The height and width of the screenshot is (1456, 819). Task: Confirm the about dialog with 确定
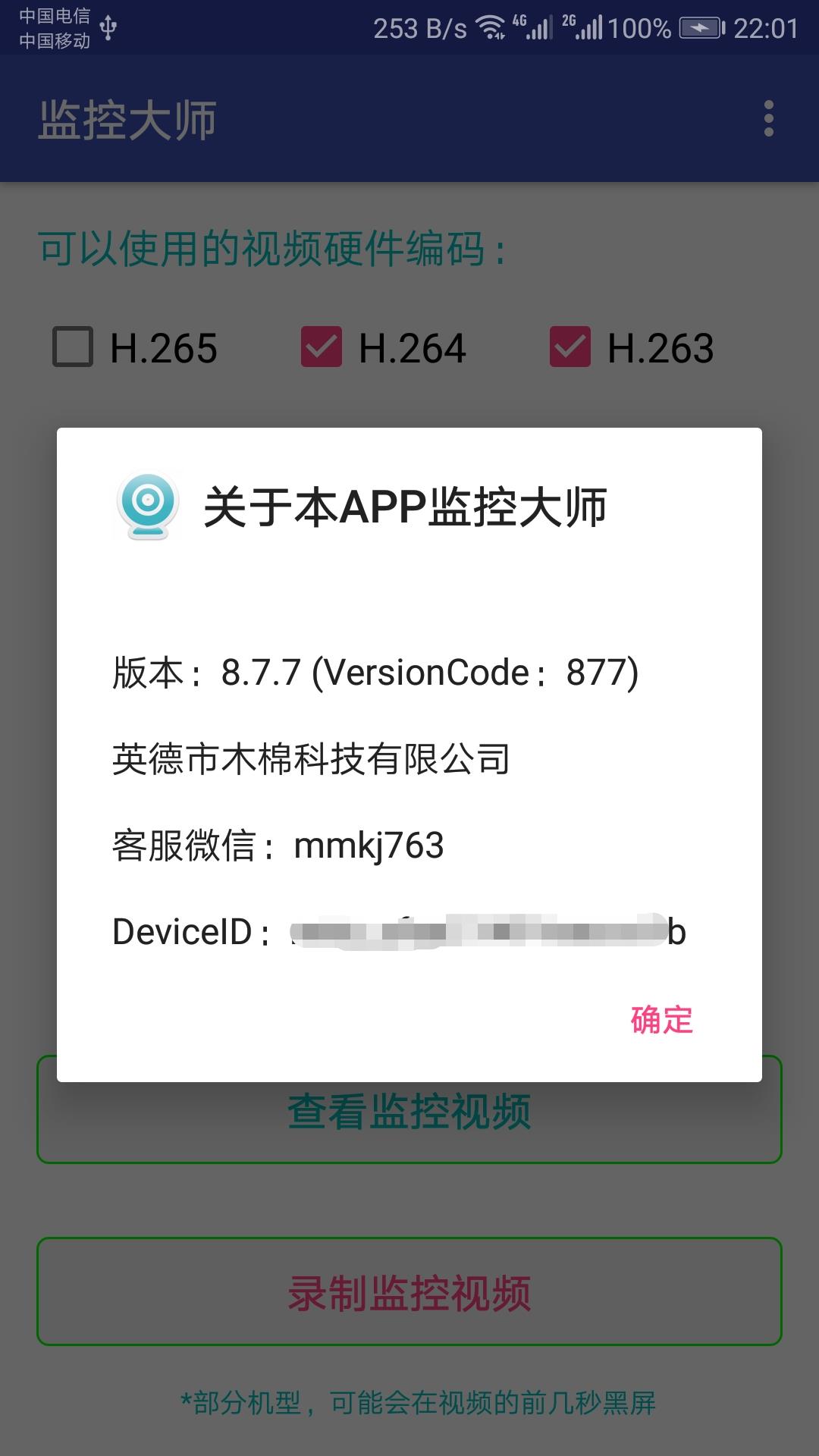click(x=661, y=1020)
